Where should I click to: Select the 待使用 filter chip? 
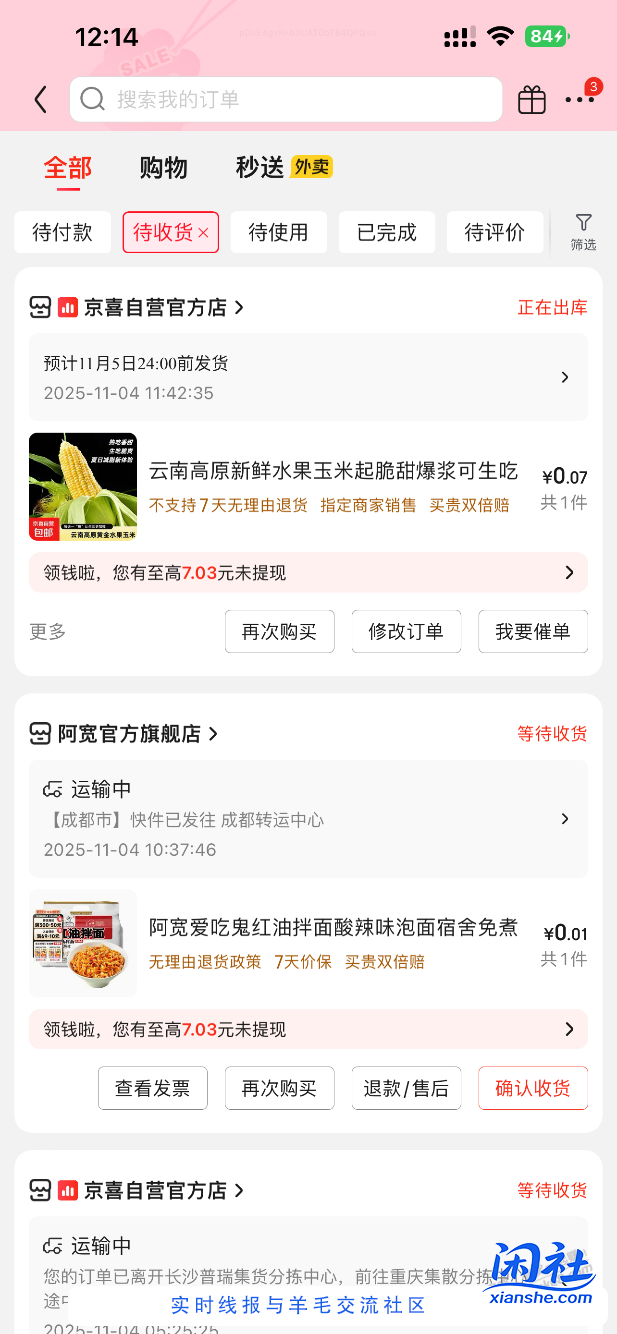(278, 232)
